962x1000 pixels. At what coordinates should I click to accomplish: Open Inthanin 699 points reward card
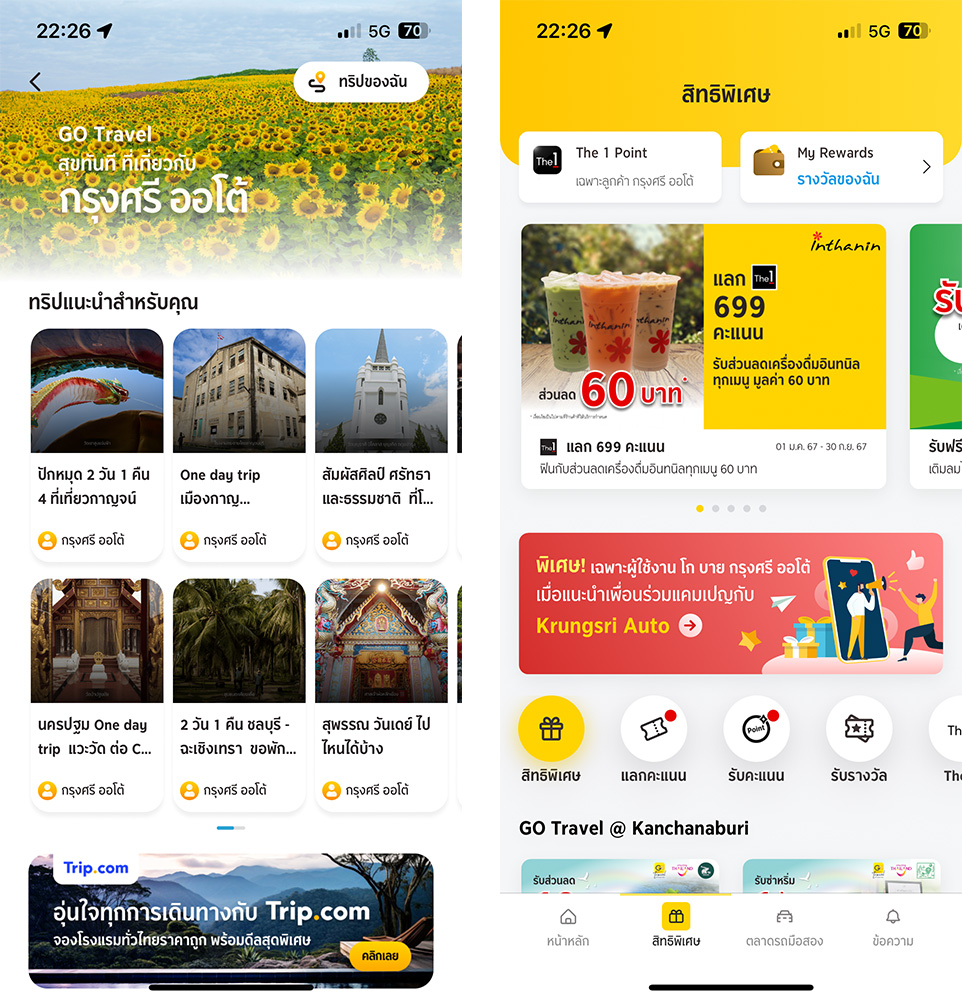(703, 355)
